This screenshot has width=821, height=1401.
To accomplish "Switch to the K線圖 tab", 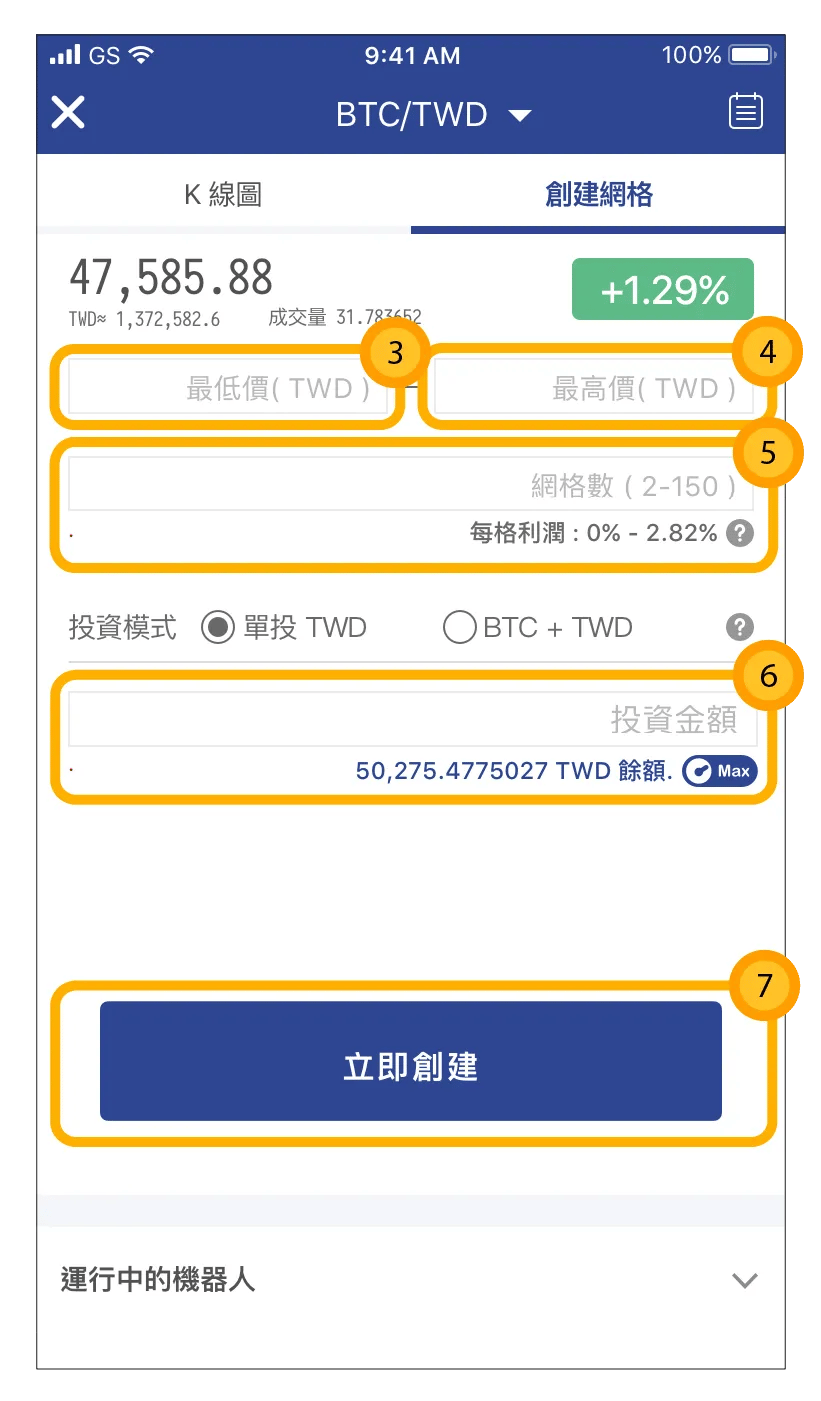I will pyautogui.click(x=223, y=194).
